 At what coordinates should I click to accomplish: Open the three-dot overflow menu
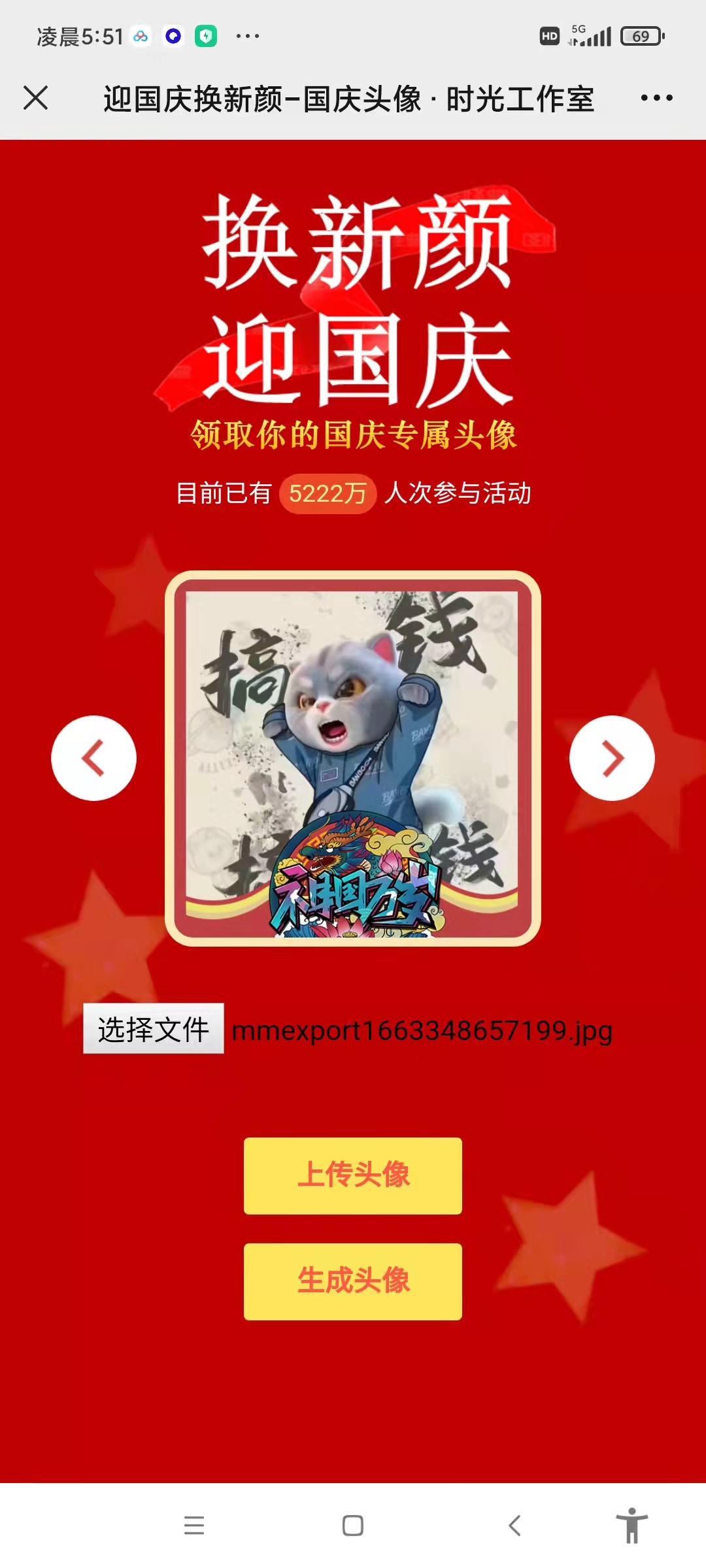(x=656, y=98)
